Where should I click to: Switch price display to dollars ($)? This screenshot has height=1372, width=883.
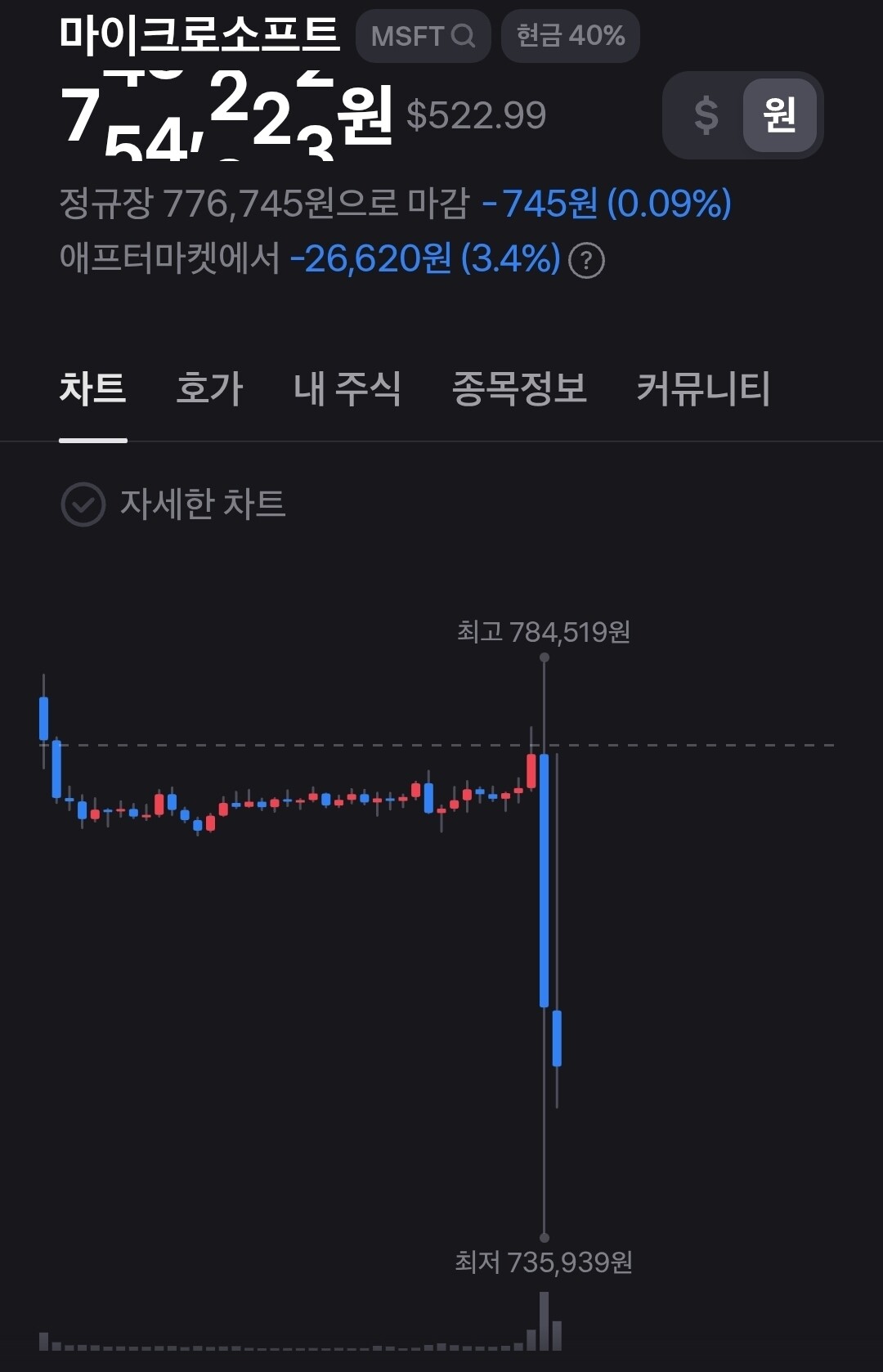706,114
